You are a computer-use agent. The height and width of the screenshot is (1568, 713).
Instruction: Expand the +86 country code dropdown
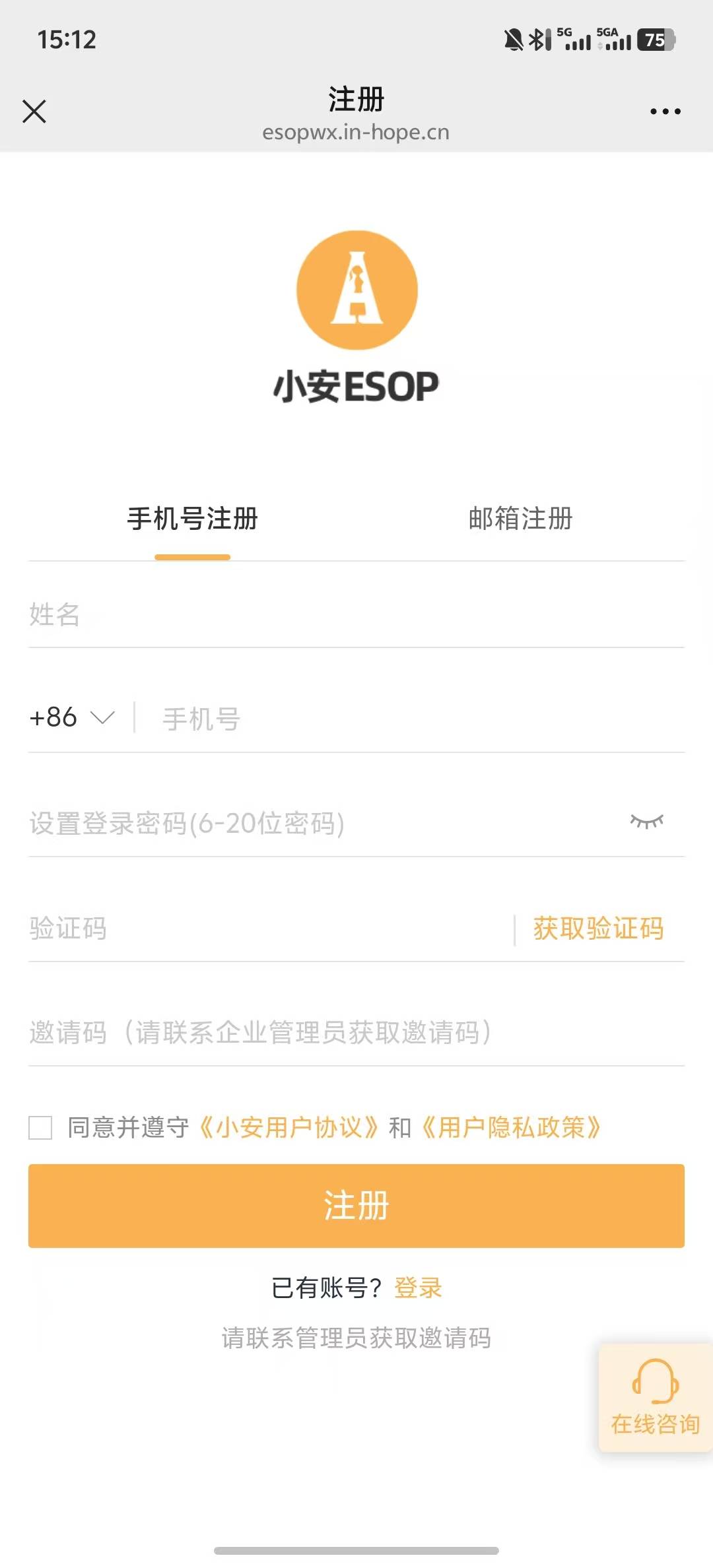click(72, 717)
